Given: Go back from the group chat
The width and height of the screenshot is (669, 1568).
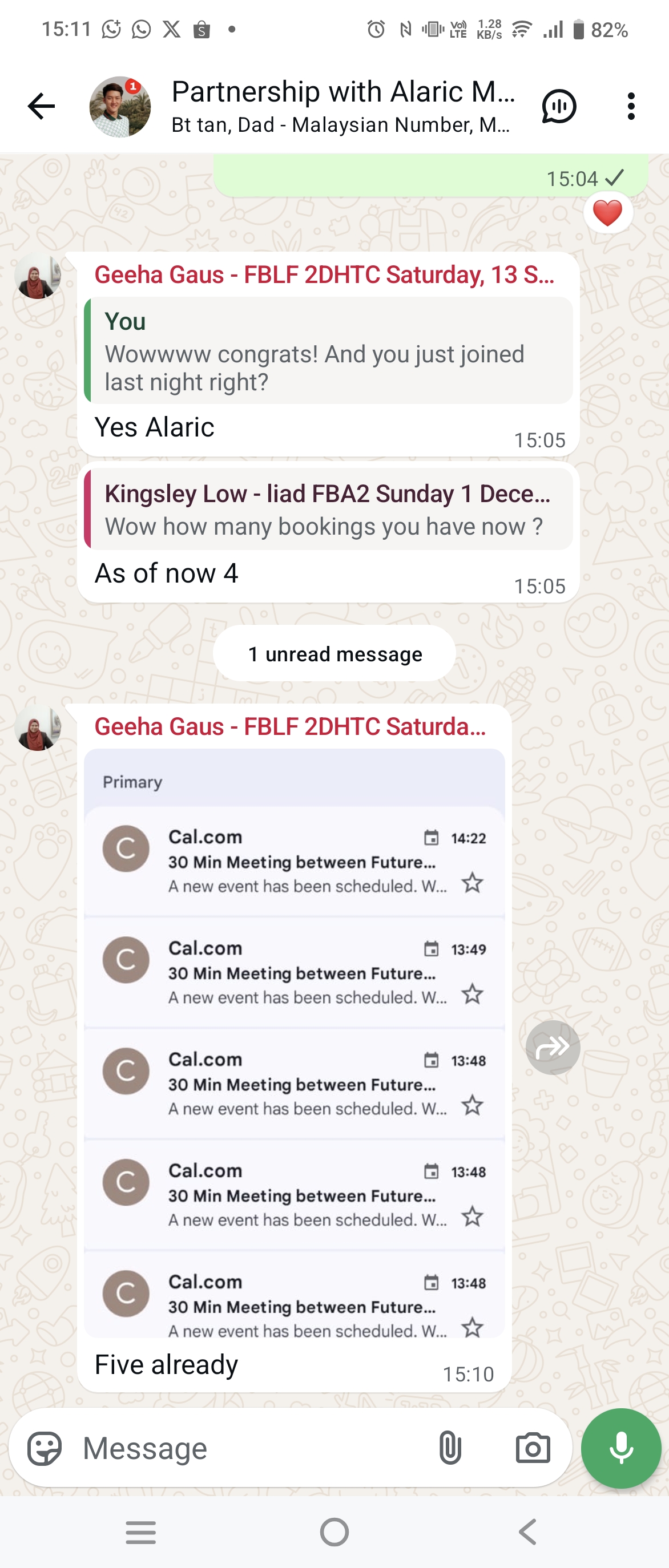Looking at the screenshot, I should (41, 107).
